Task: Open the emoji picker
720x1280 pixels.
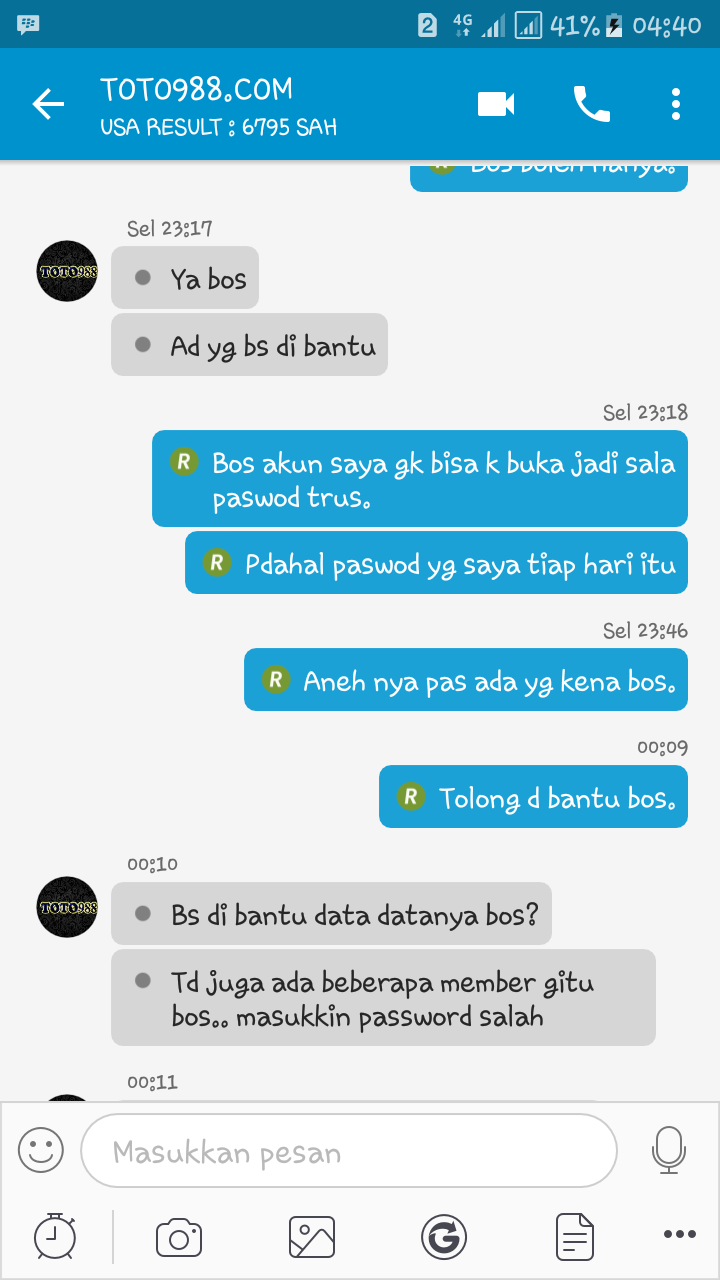Action: (41, 1150)
